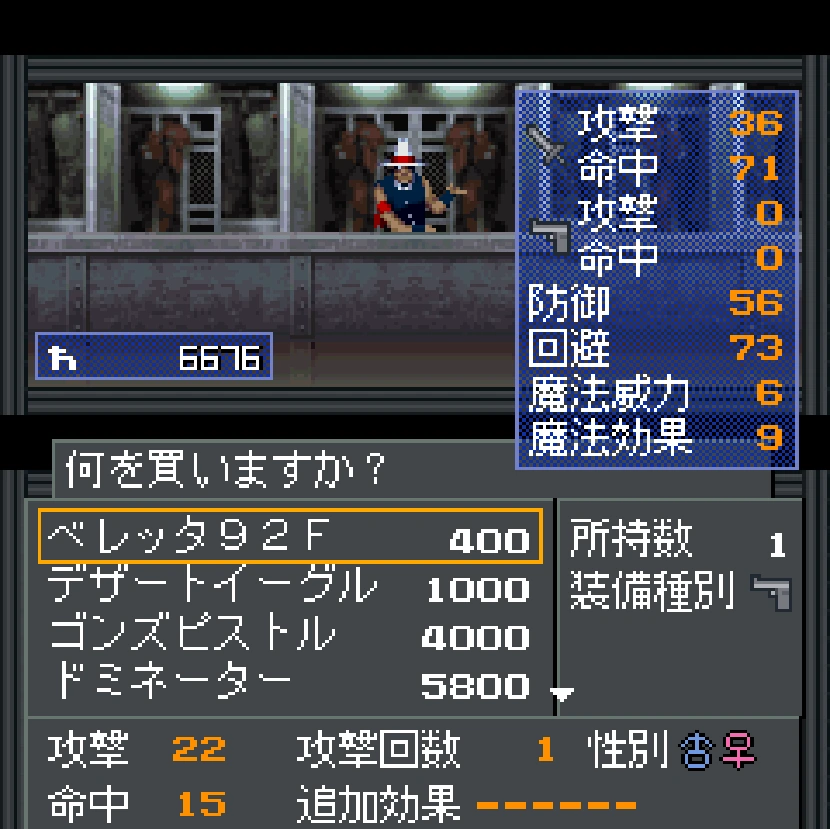Select ドミネーター priced 5800
Viewport: 830px width, 829px height.
(290, 685)
